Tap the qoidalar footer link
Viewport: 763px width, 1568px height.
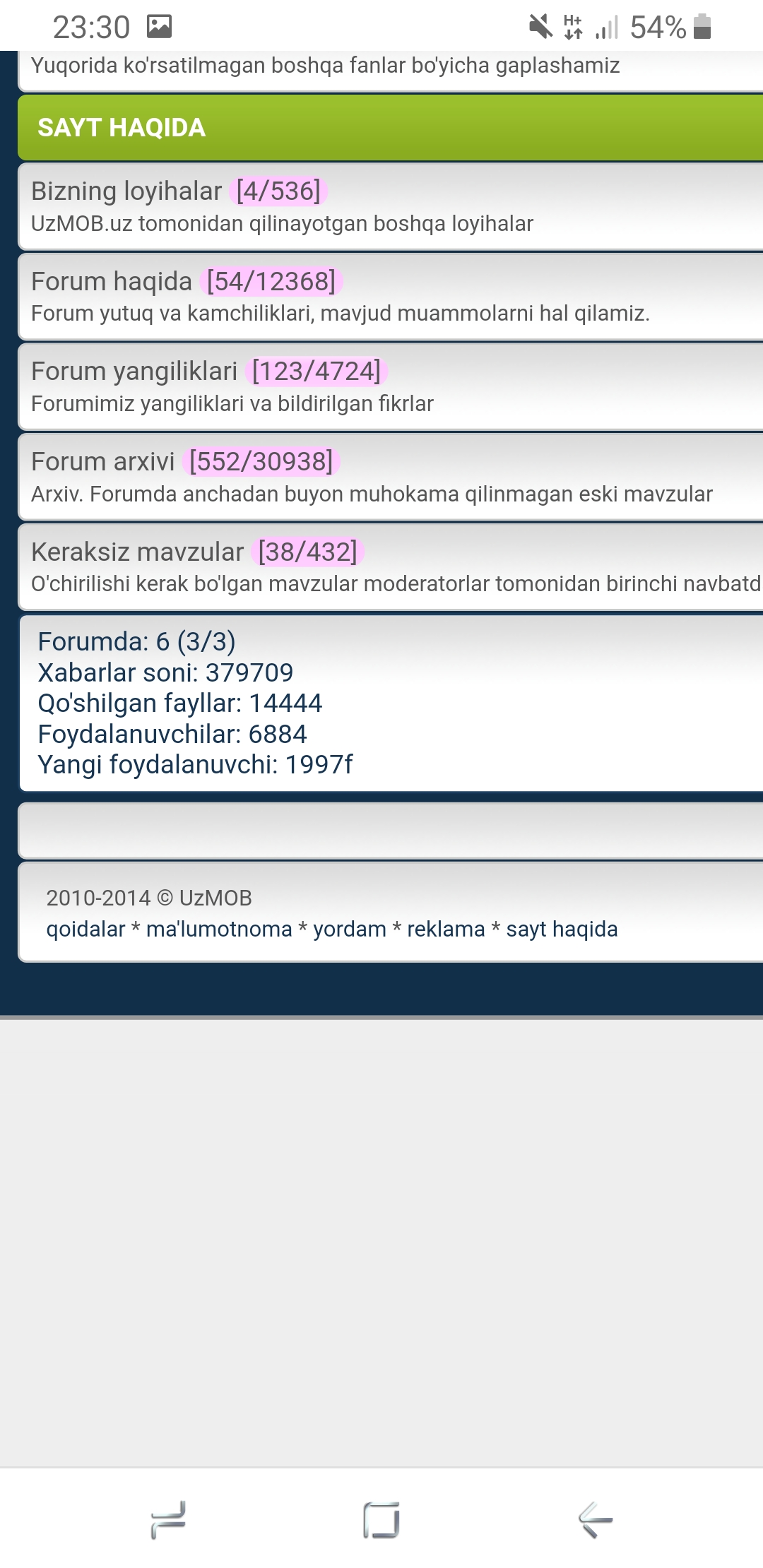pos(85,929)
